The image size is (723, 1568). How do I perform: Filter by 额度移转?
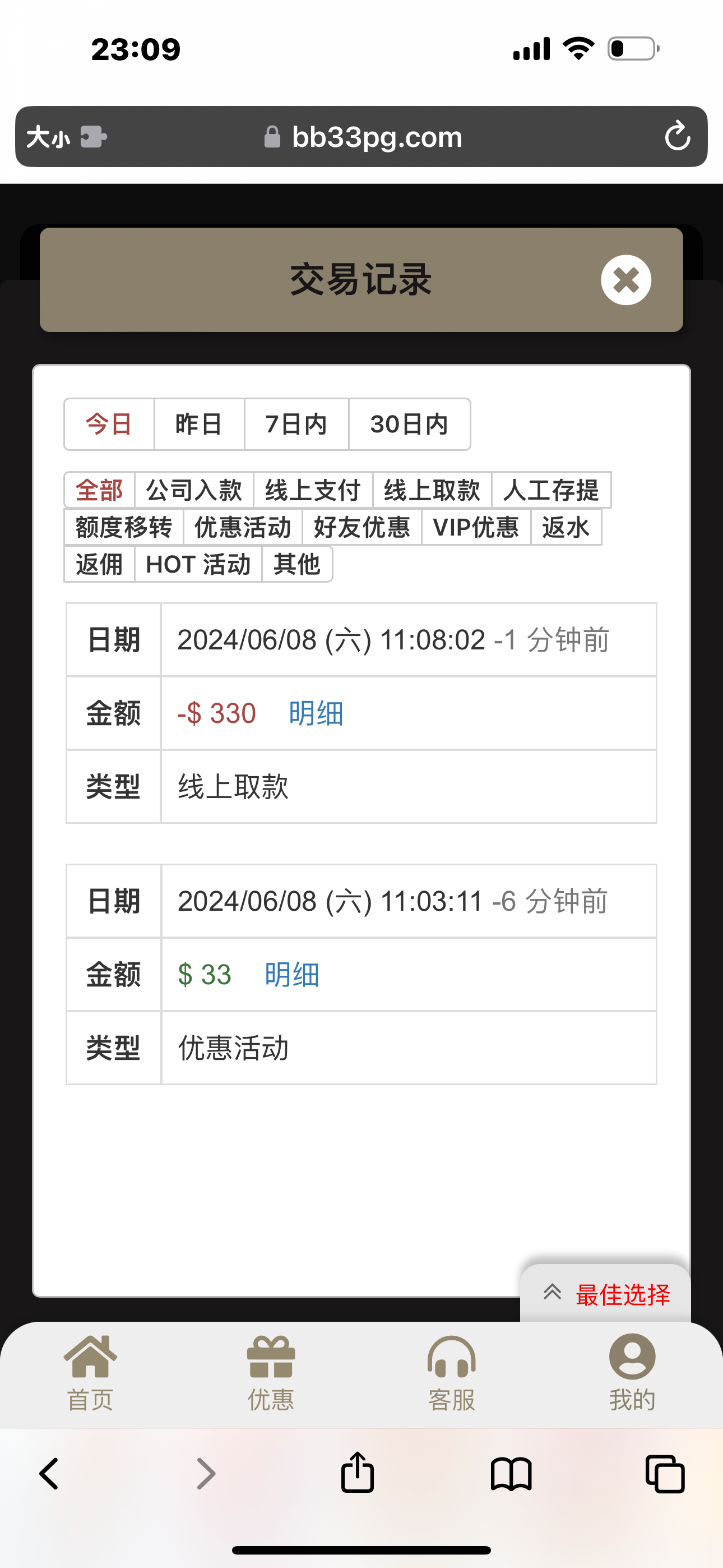(123, 527)
